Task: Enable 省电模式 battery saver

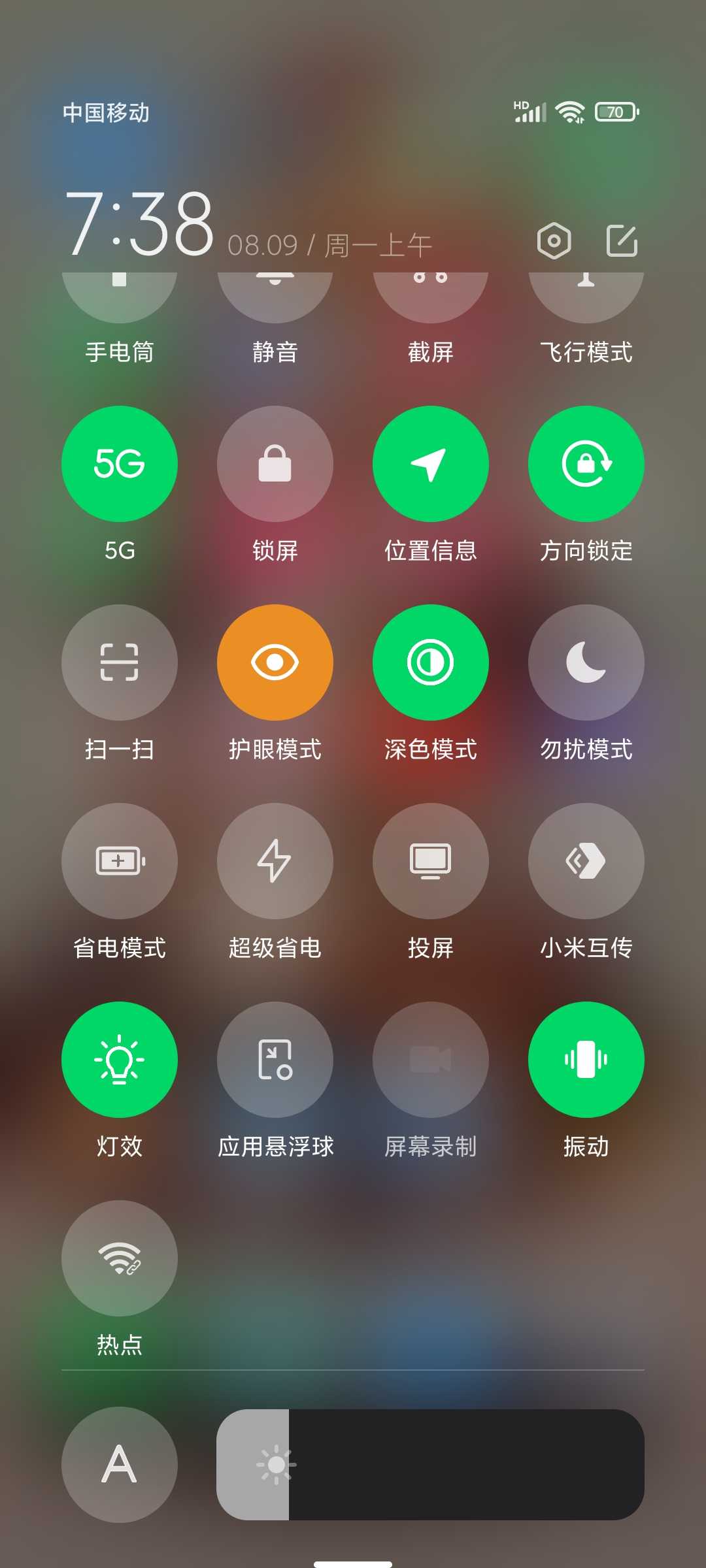Action: coord(120,861)
